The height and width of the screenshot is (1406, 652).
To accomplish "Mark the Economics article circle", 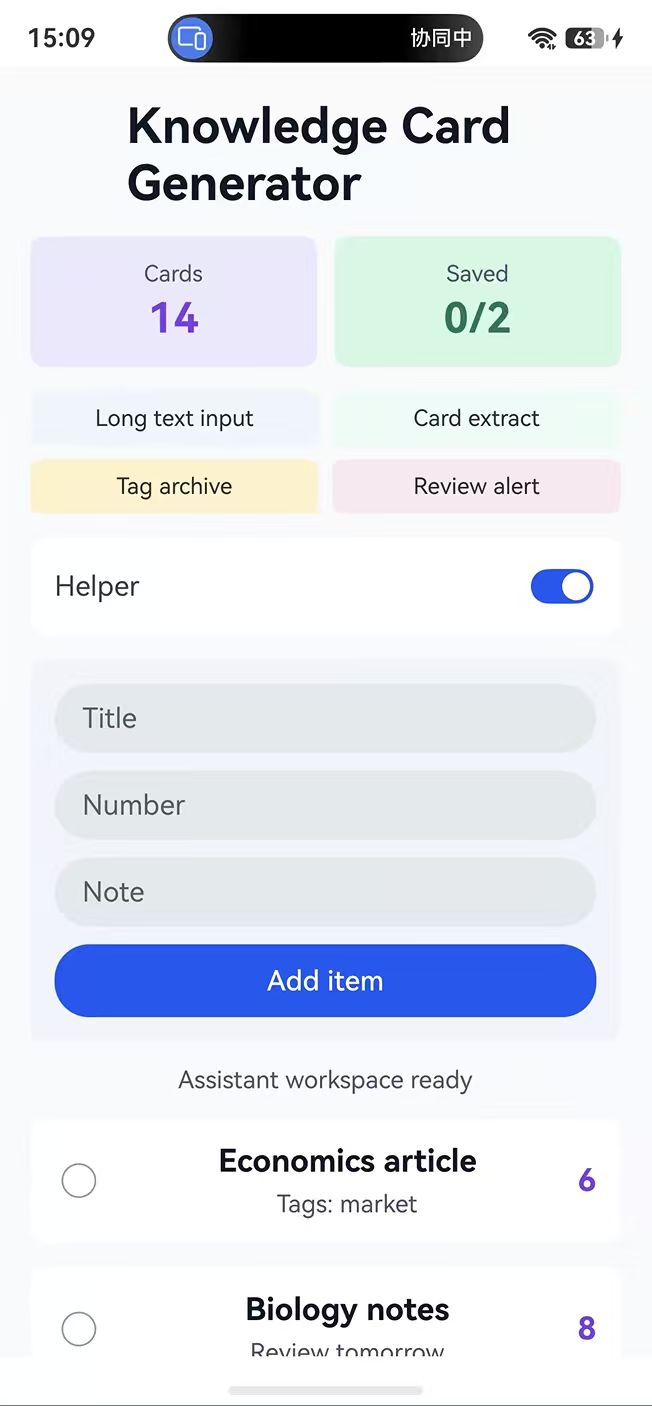I will click(79, 1181).
